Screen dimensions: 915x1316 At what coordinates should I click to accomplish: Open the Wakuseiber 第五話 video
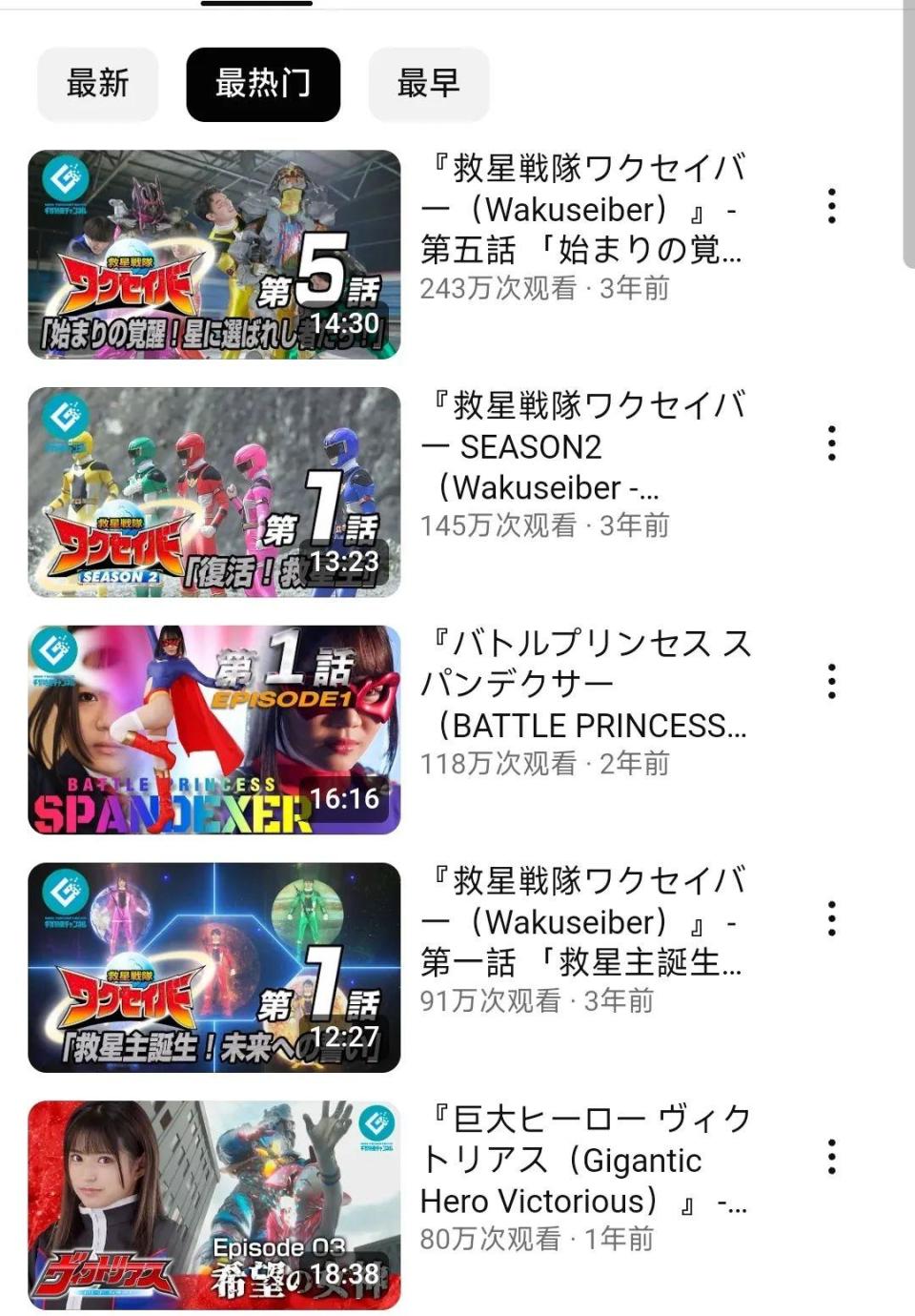(214, 255)
